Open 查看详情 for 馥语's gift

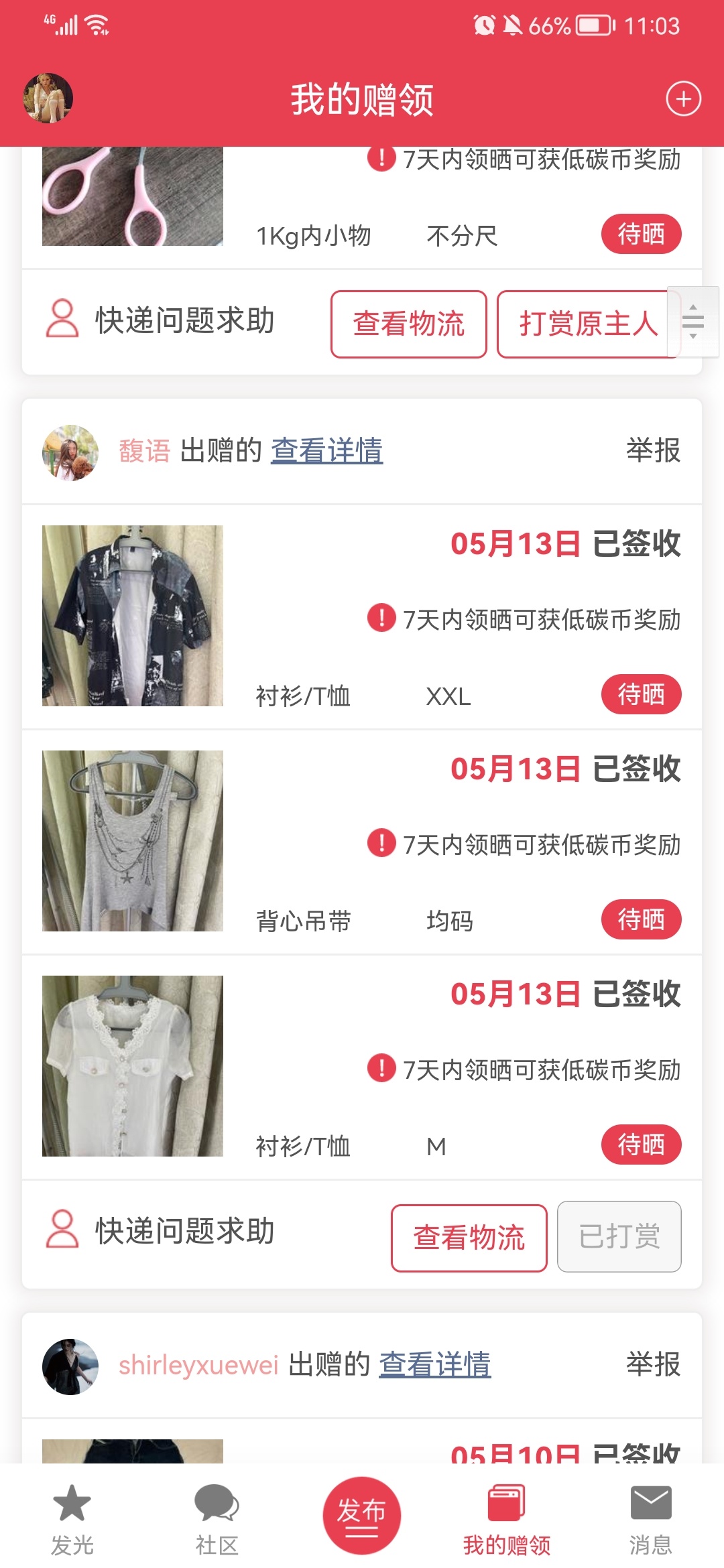pyautogui.click(x=326, y=450)
